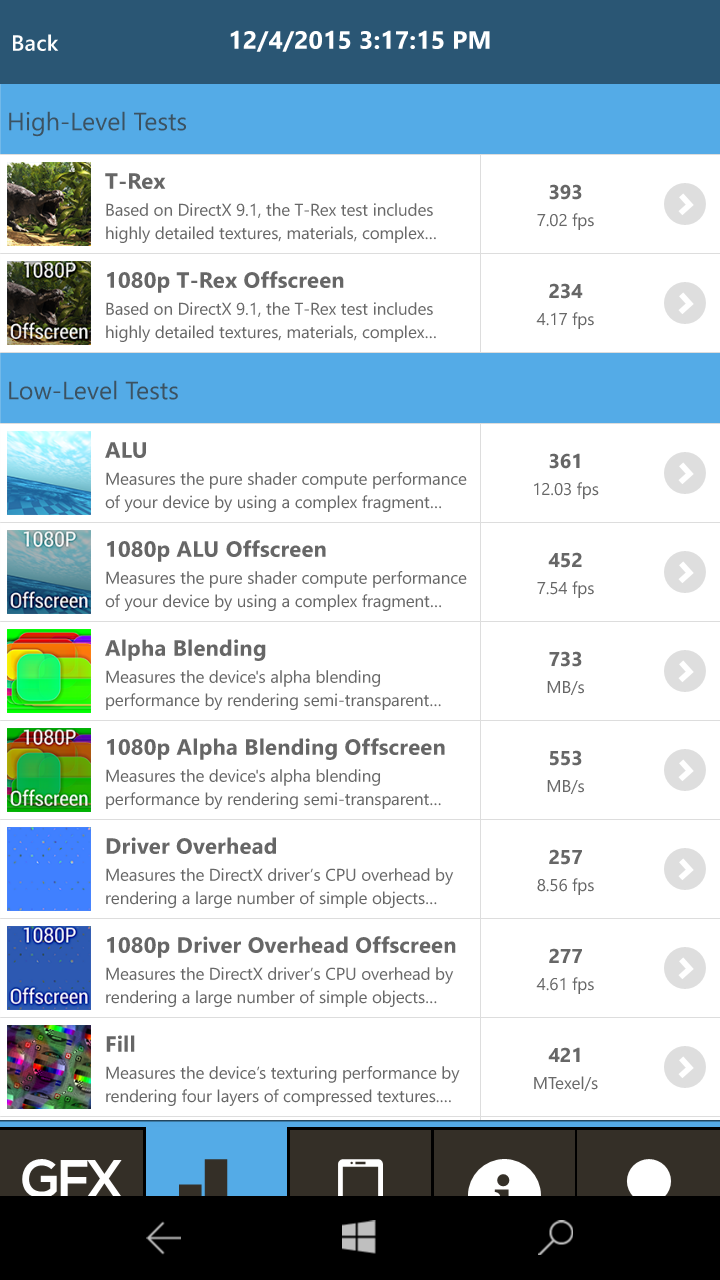The height and width of the screenshot is (1280, 720).
Task: Open 1080p Driver Overhead Offscreen row
Action: [x=360, y=968]
